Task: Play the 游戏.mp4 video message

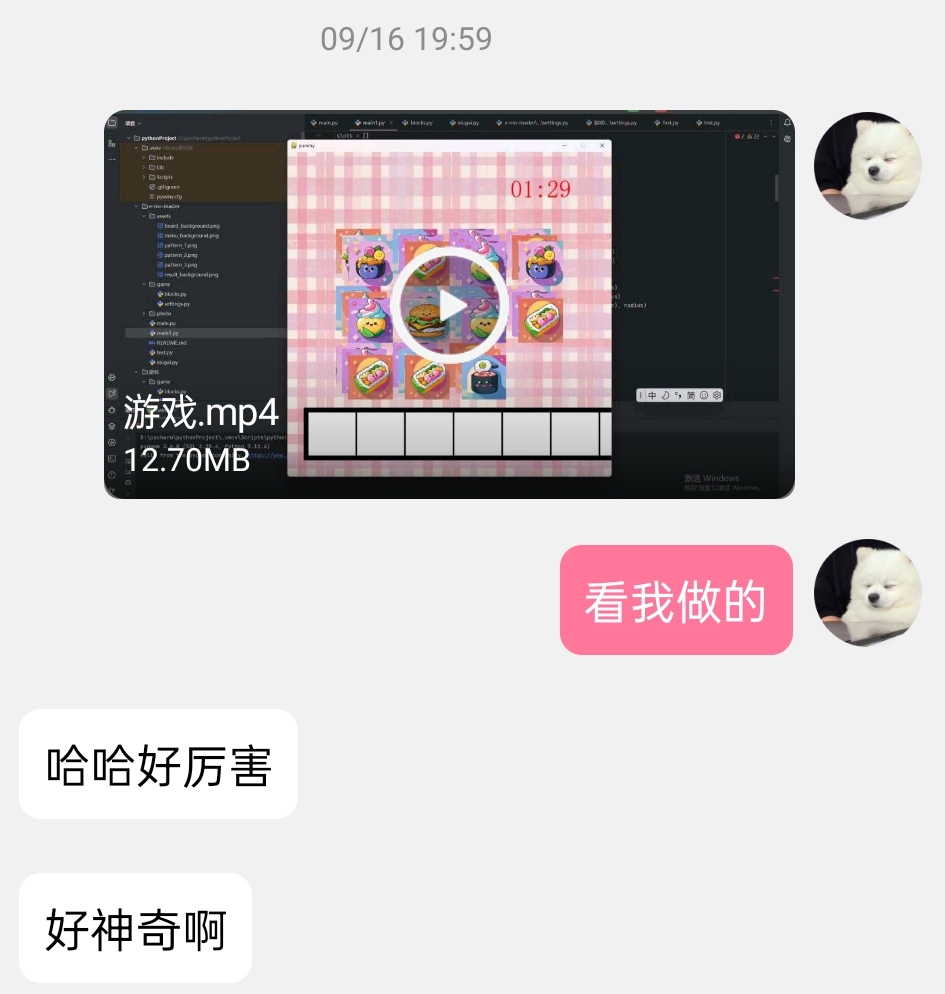Action: (x=449, y=306)
